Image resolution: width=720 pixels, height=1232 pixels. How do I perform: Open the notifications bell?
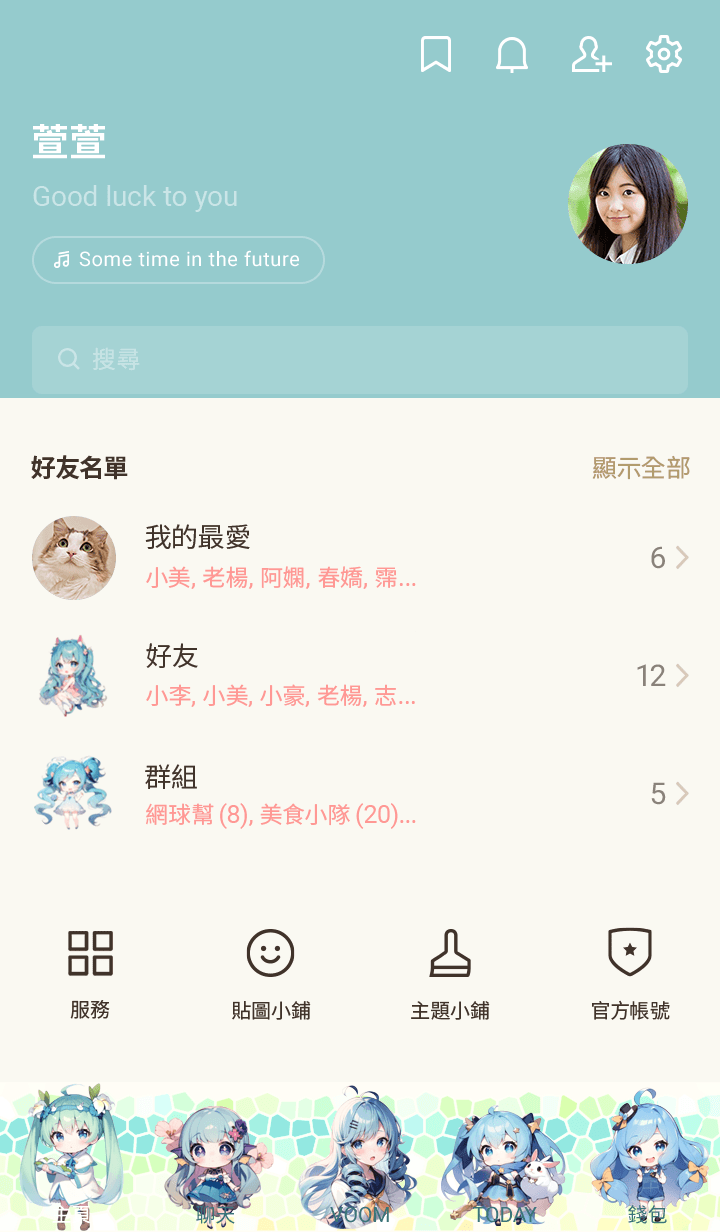(x=512, y=54)
